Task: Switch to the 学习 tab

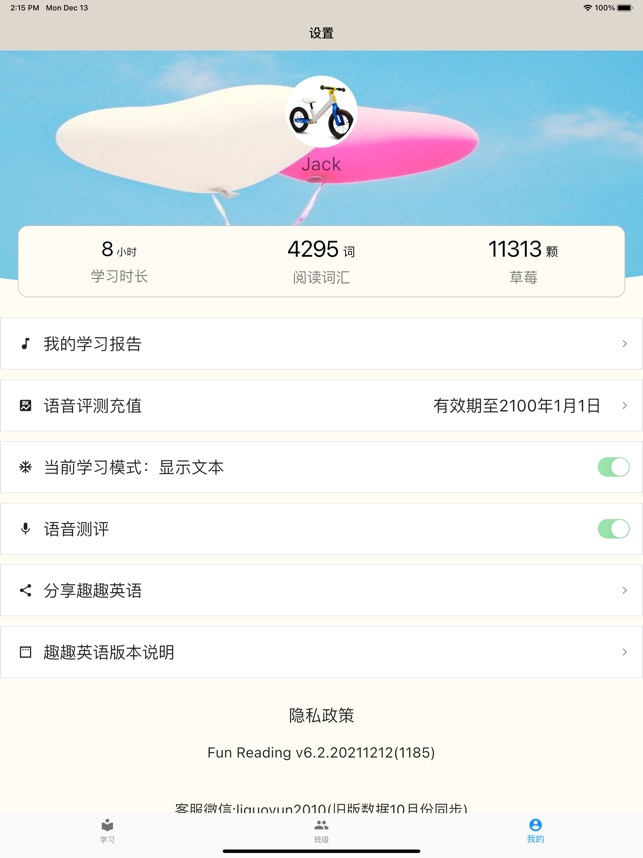Action: coord(107,831)
